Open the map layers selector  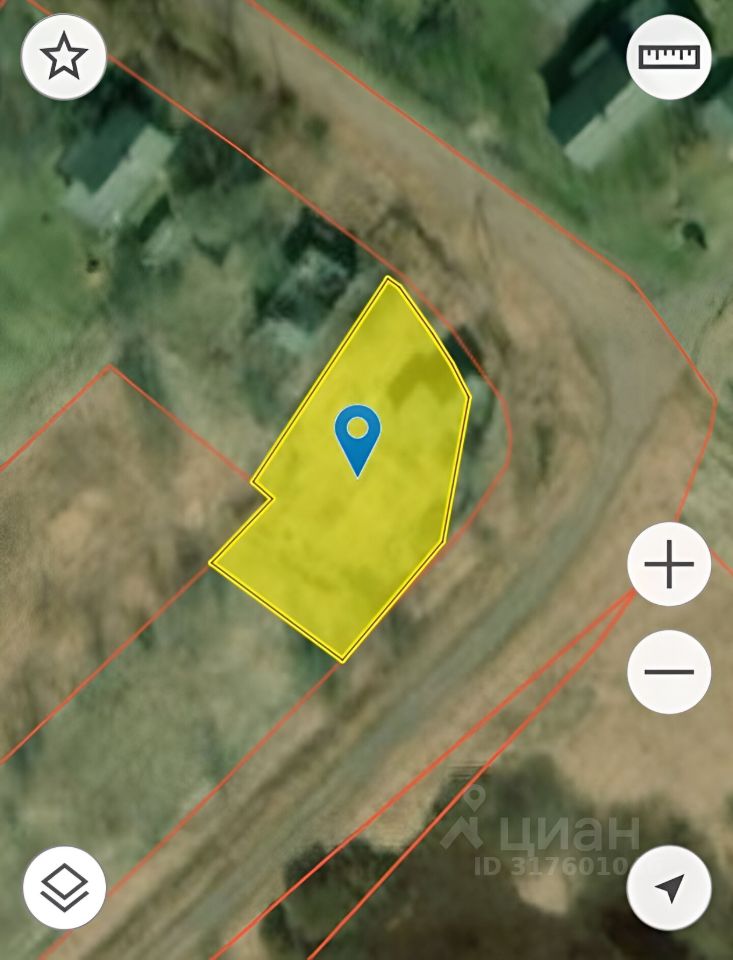click(64, 887)
